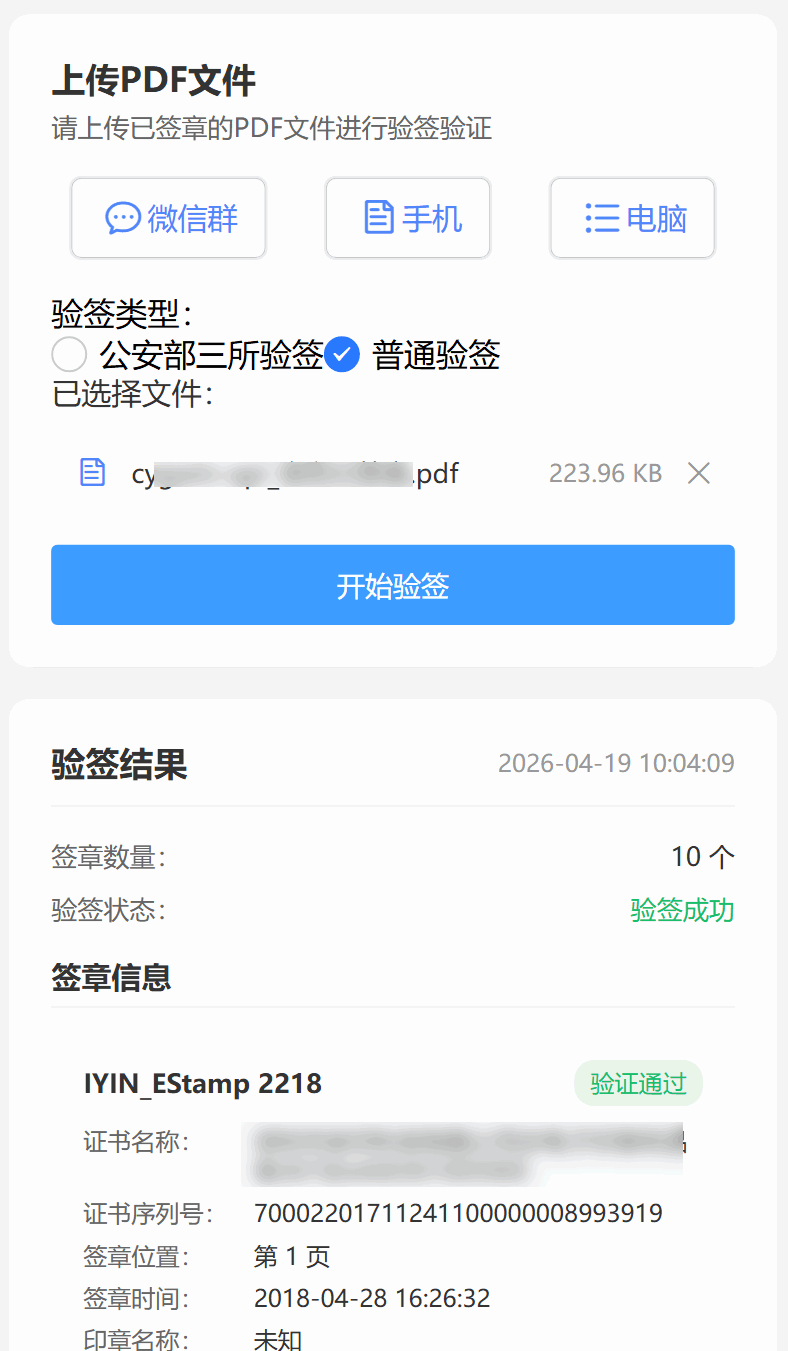Choose 手机 as the upload source
Image resolution: width=788 pixels, height=1351 pixels.
(407, 218)
